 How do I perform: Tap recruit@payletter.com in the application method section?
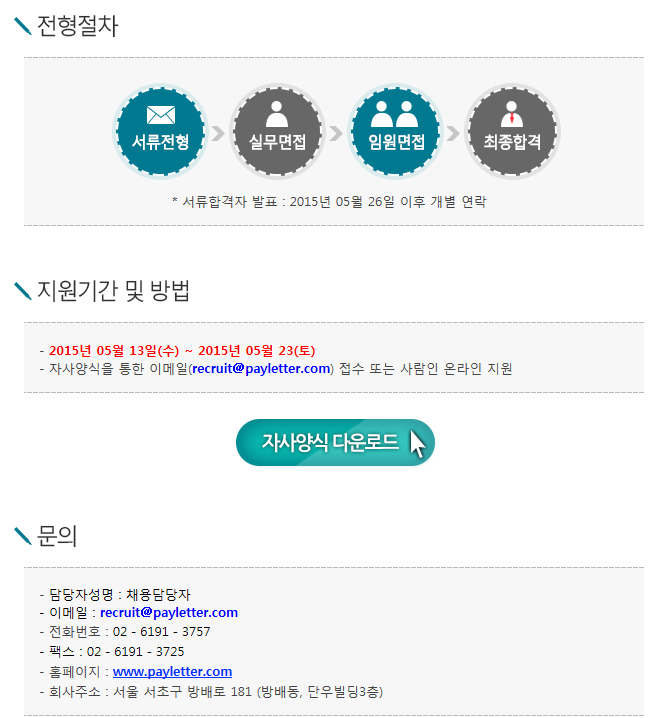(x=261, y=369)
